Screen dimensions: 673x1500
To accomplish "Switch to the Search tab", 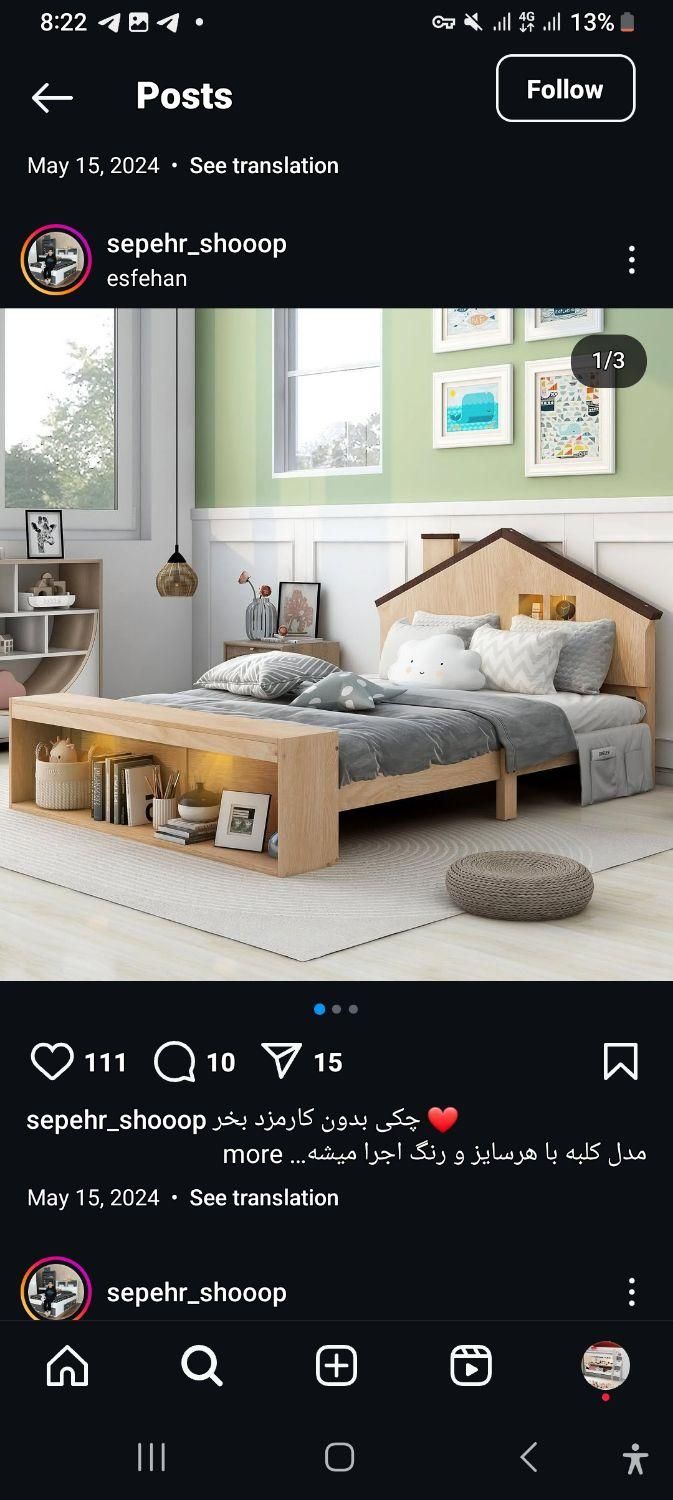I will (x=202, y=1365).
